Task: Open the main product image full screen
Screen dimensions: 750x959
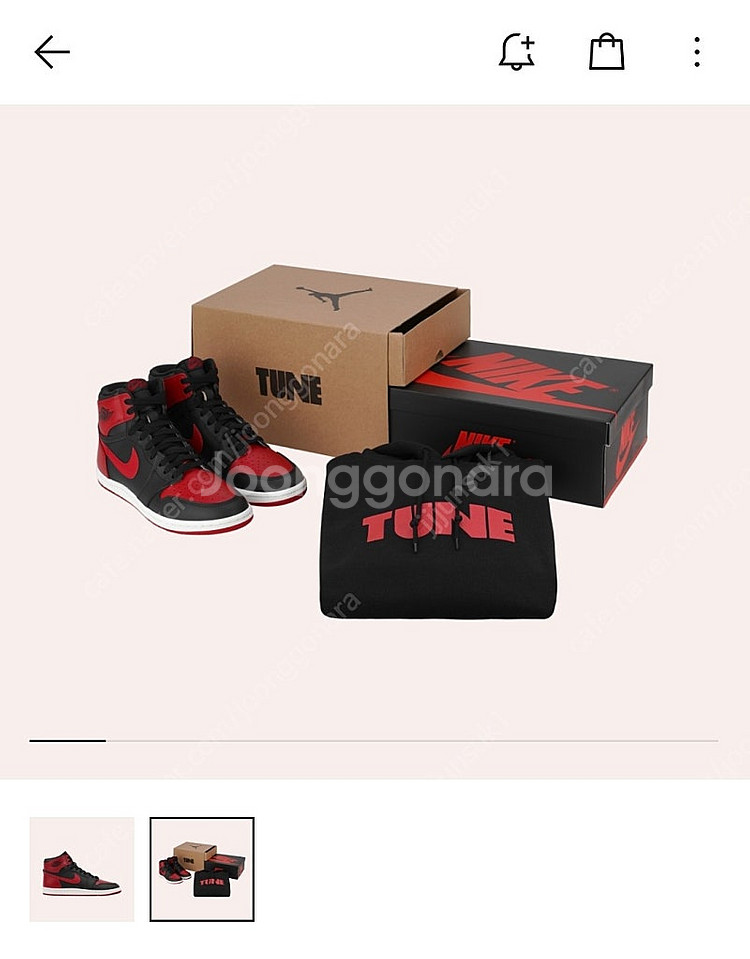Action: pos(375,440)
